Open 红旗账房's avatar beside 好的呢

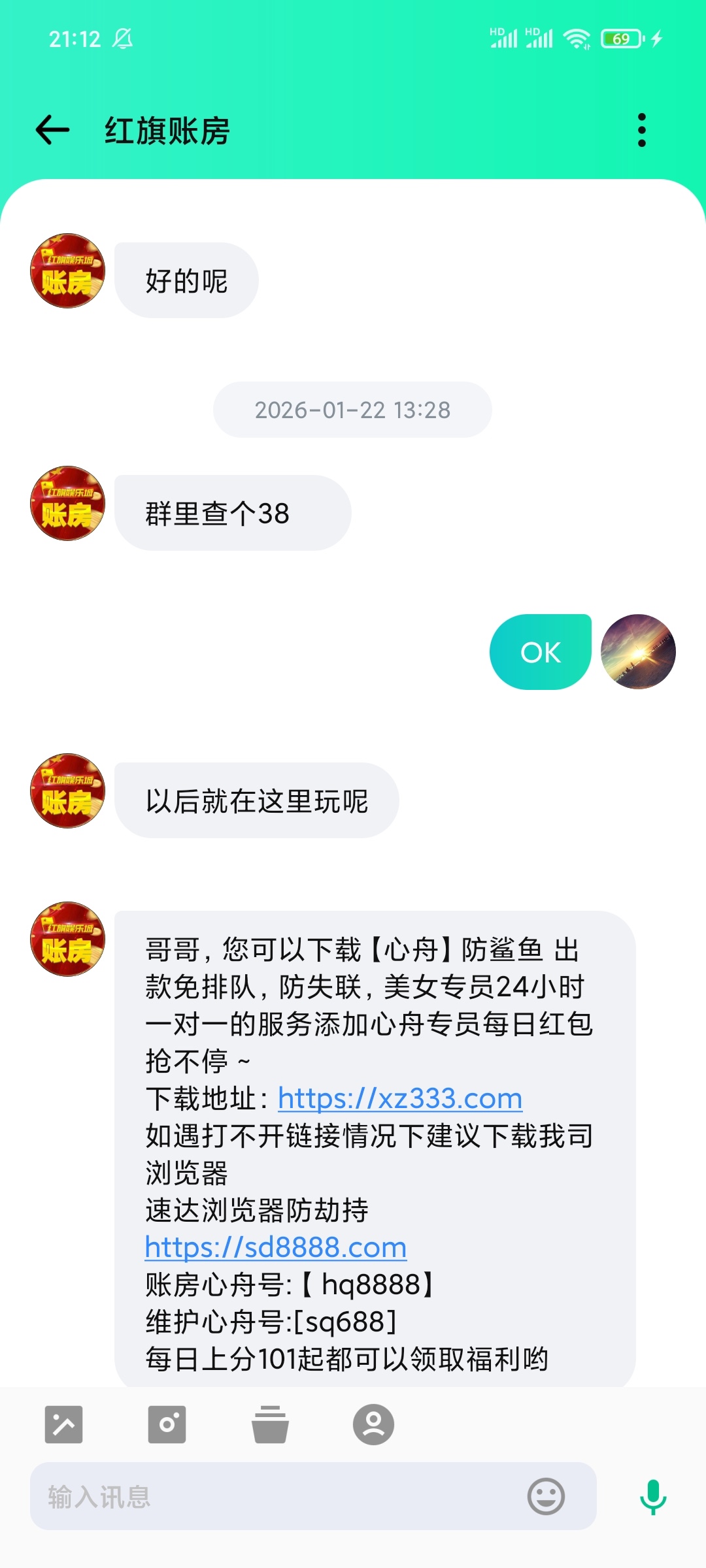pyautogui.click(x=67, y=270)
